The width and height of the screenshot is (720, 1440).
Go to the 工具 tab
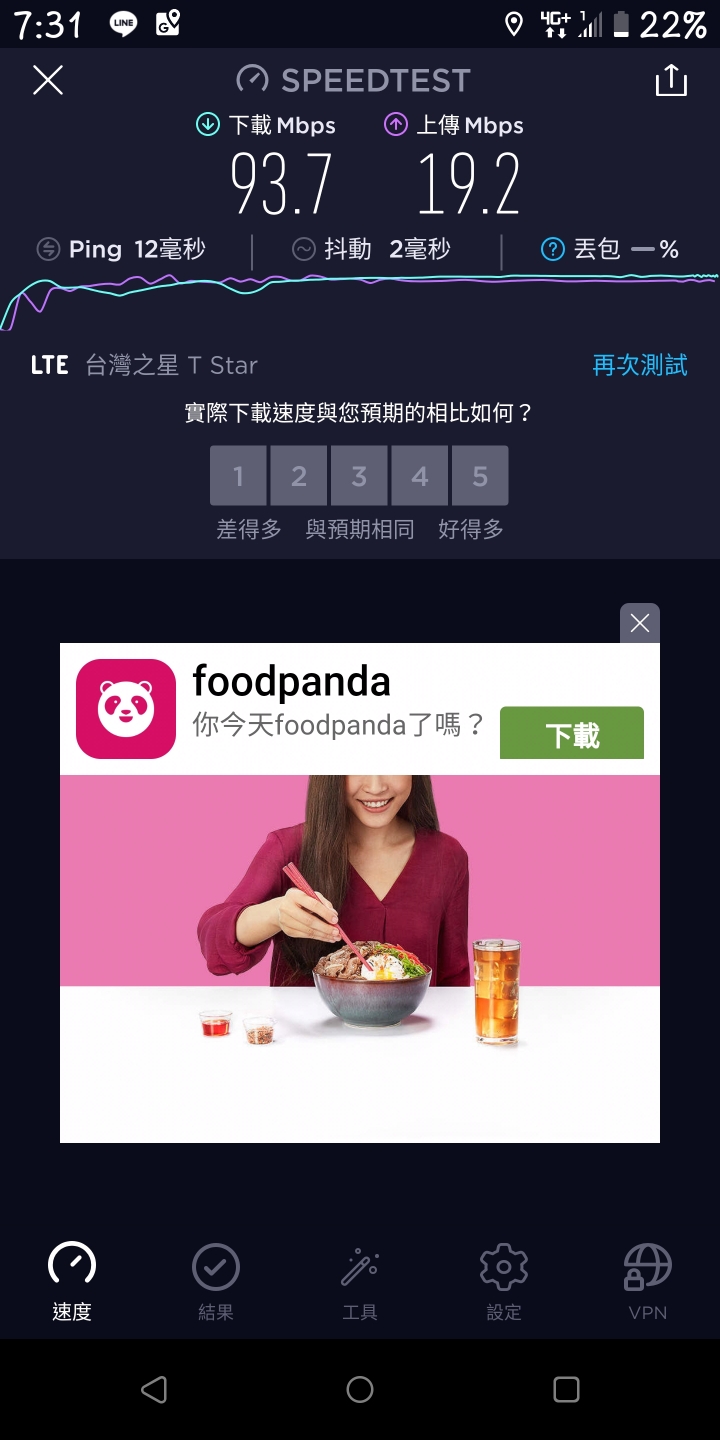pos(360,1281)
